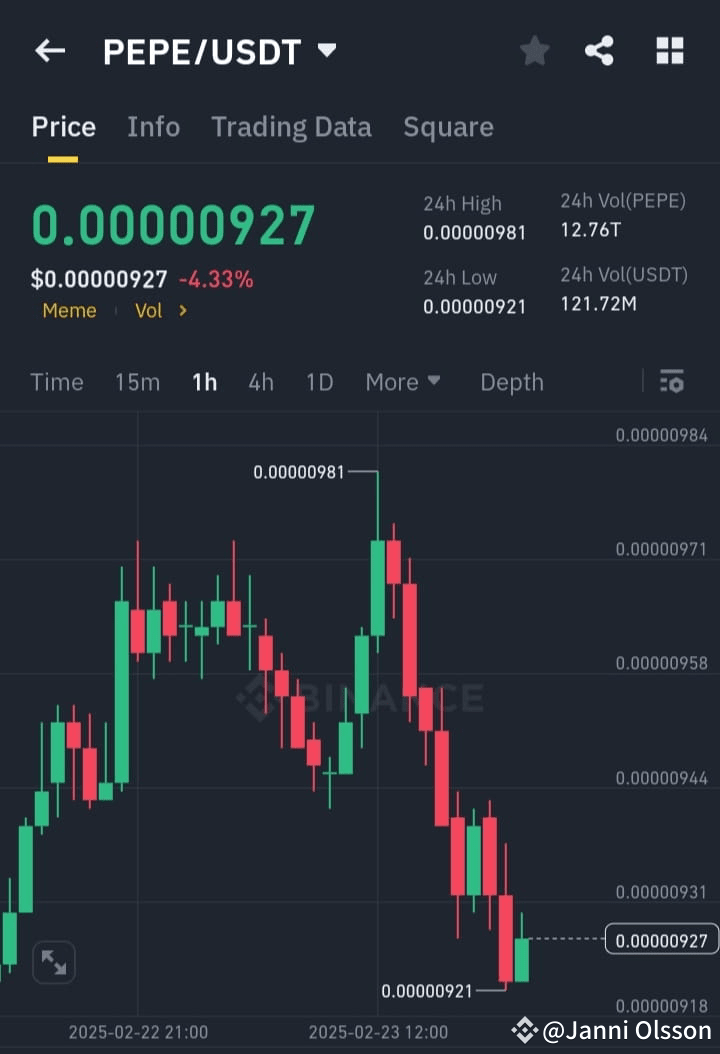
Task: Open chart indicator settings icon
Action: point(672,382)
